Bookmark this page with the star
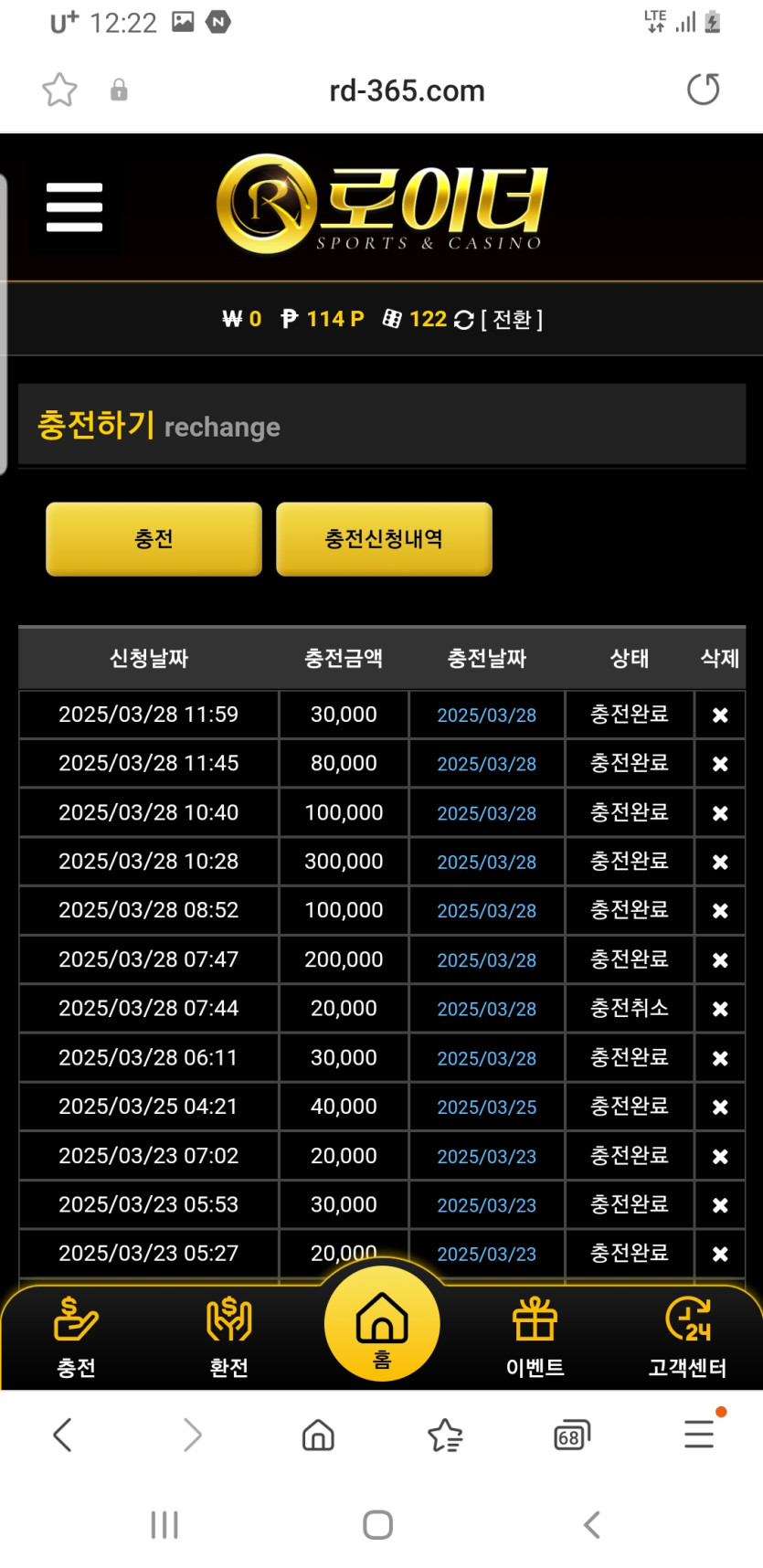The width and height of the screenshot is (763, 1568). click(x=60, y=90)
